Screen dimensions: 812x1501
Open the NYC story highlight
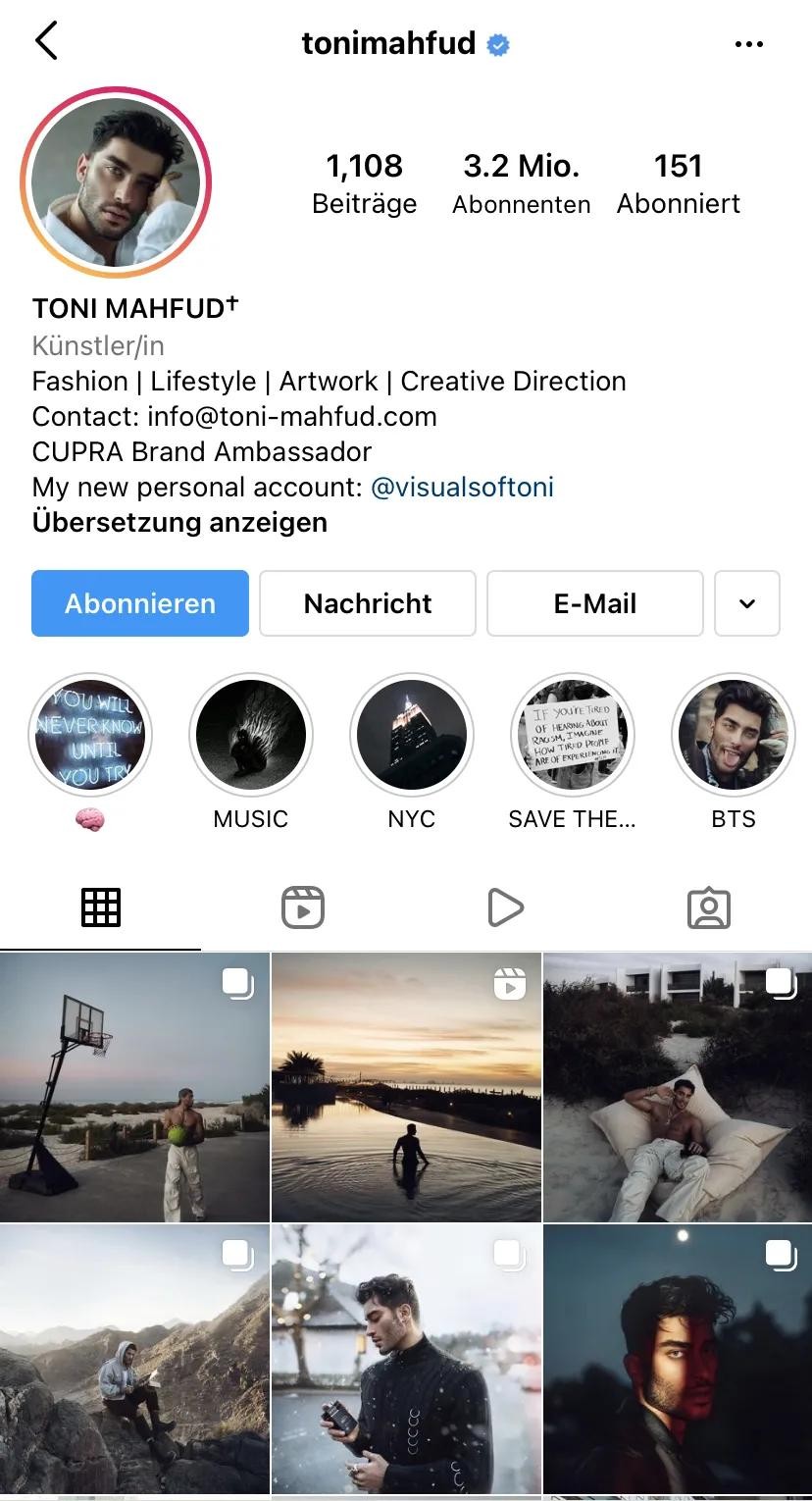click(x=412, y=735)
